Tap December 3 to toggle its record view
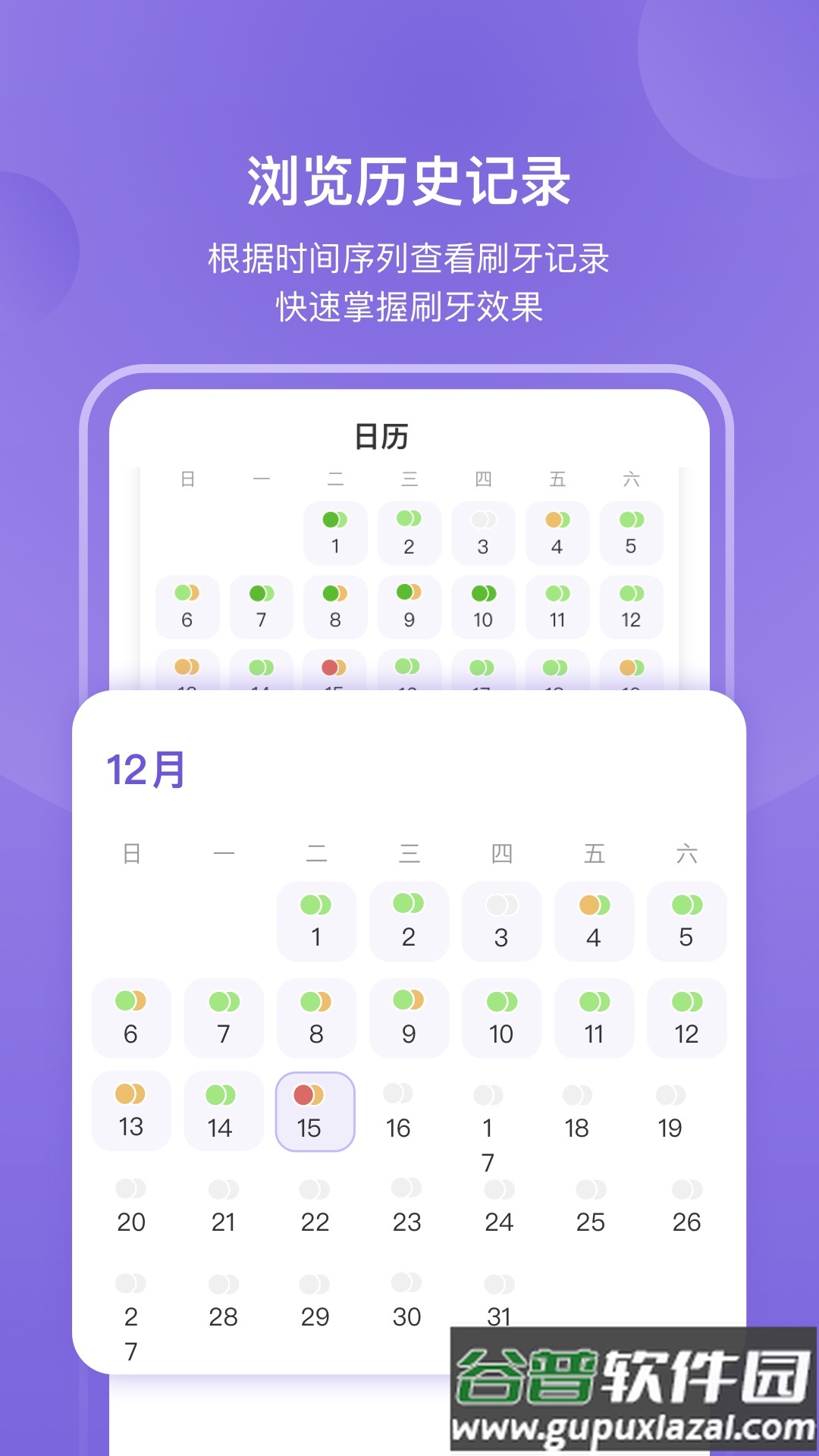Viewport: 819px width, 1456px height. pyautogui.click(x=500, y=921)
